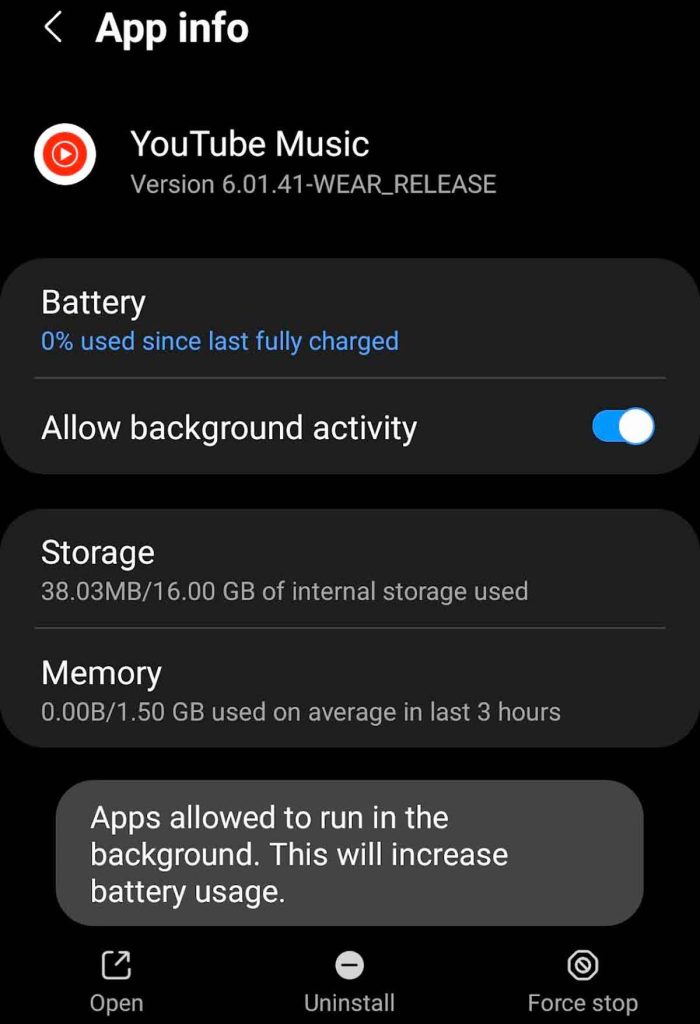Force stop YouTube Music
This screenshot has height=1024, width=700.
582,982
